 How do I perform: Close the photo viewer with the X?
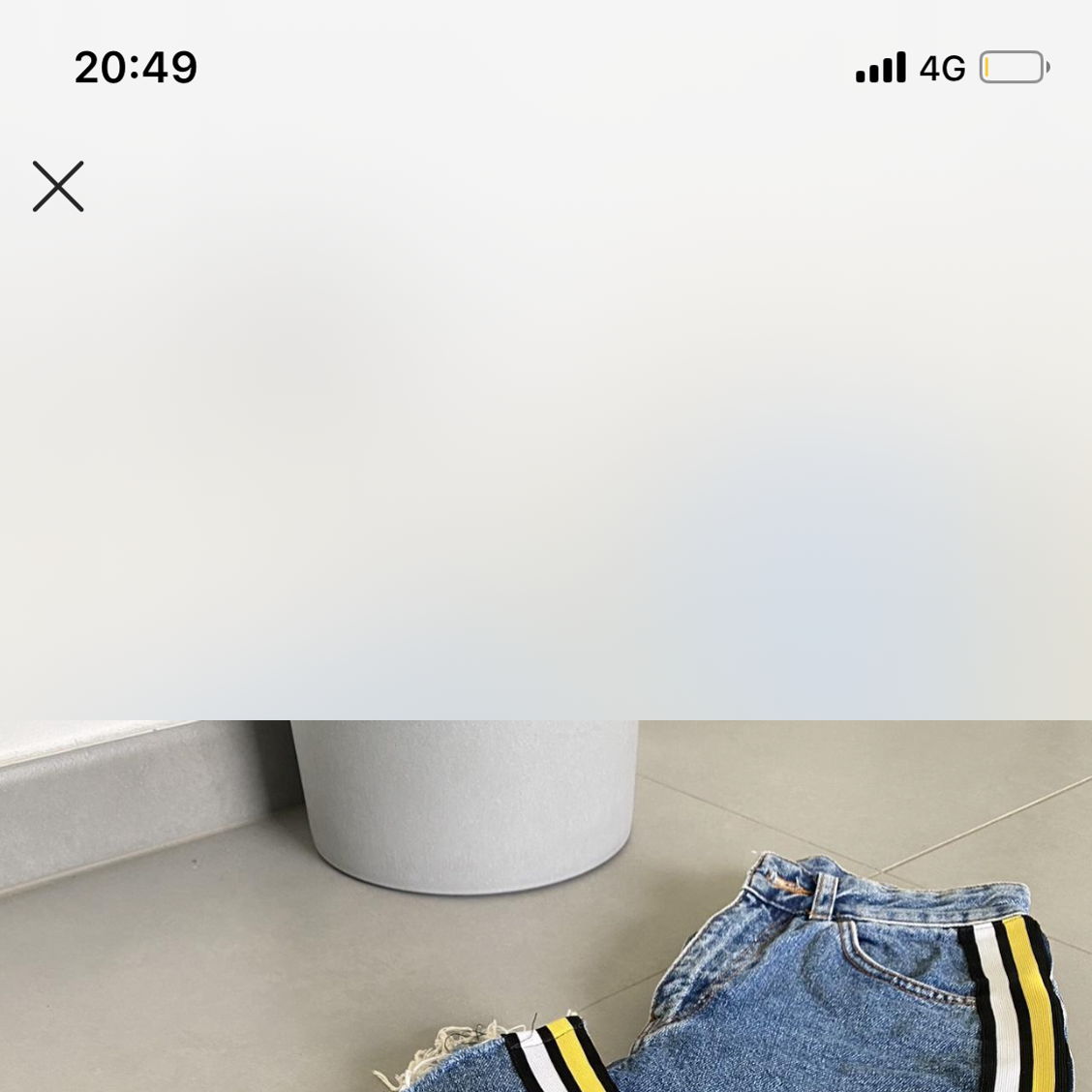click(58, 186)
